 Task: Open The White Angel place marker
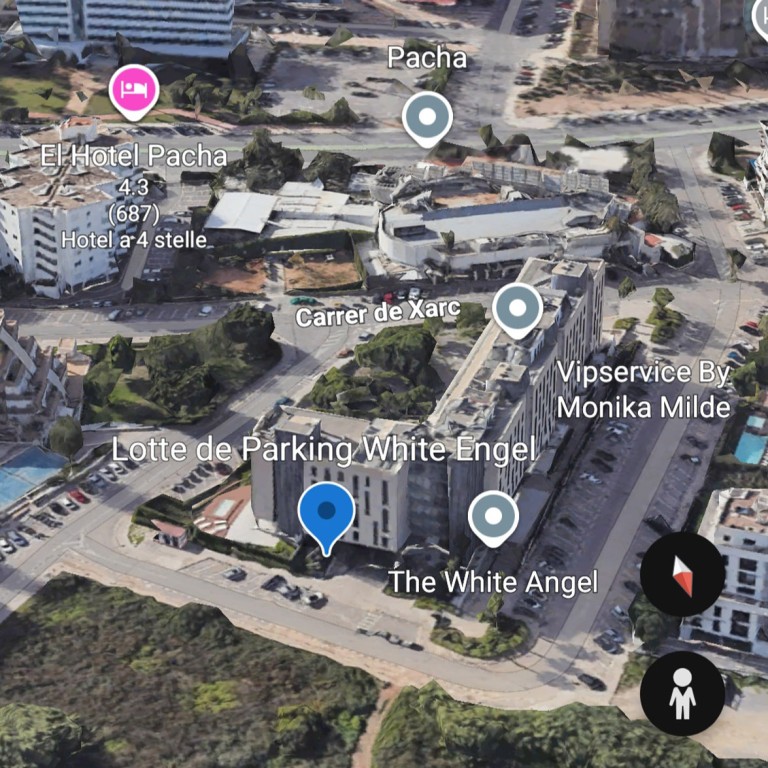[x=493, y=517]
